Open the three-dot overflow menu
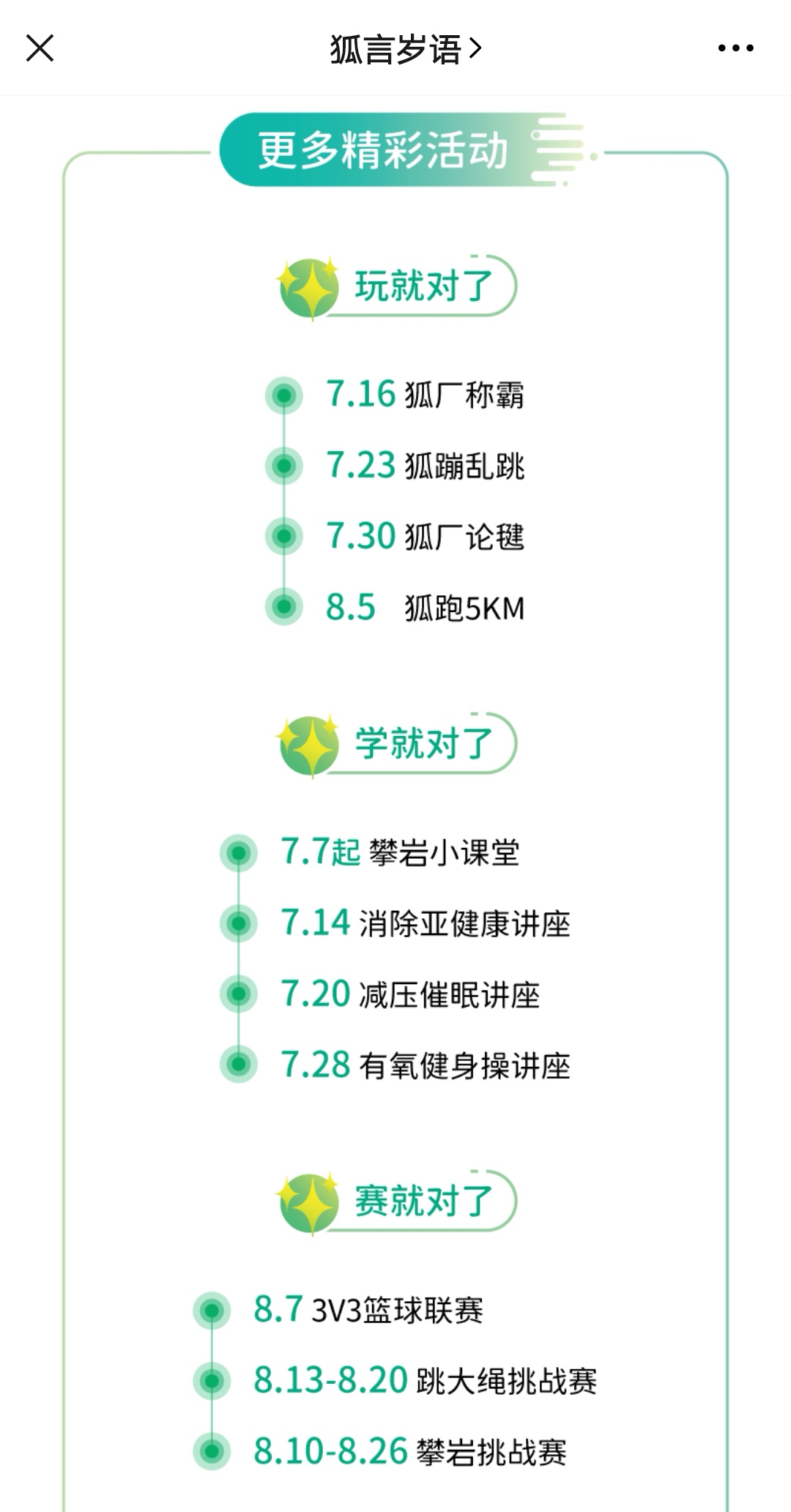 point(735,48)
